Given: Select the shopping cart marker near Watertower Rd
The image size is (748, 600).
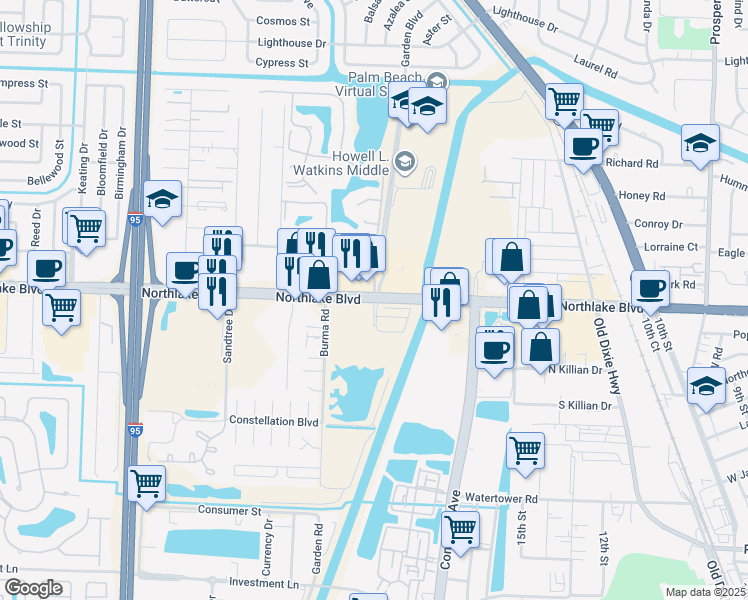Looking at the screenshot, I should [x=525, y=451].
